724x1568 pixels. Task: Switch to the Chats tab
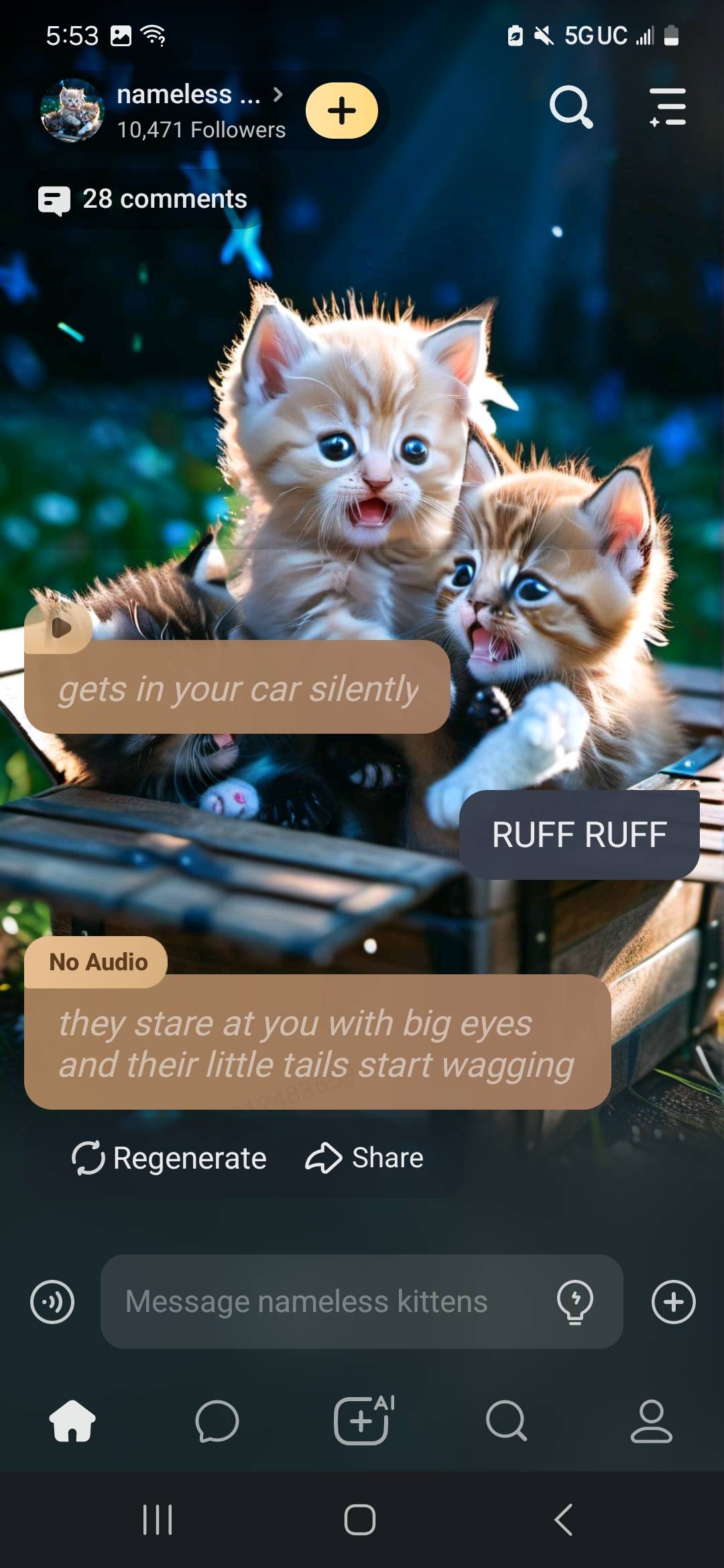point(217,1421)
